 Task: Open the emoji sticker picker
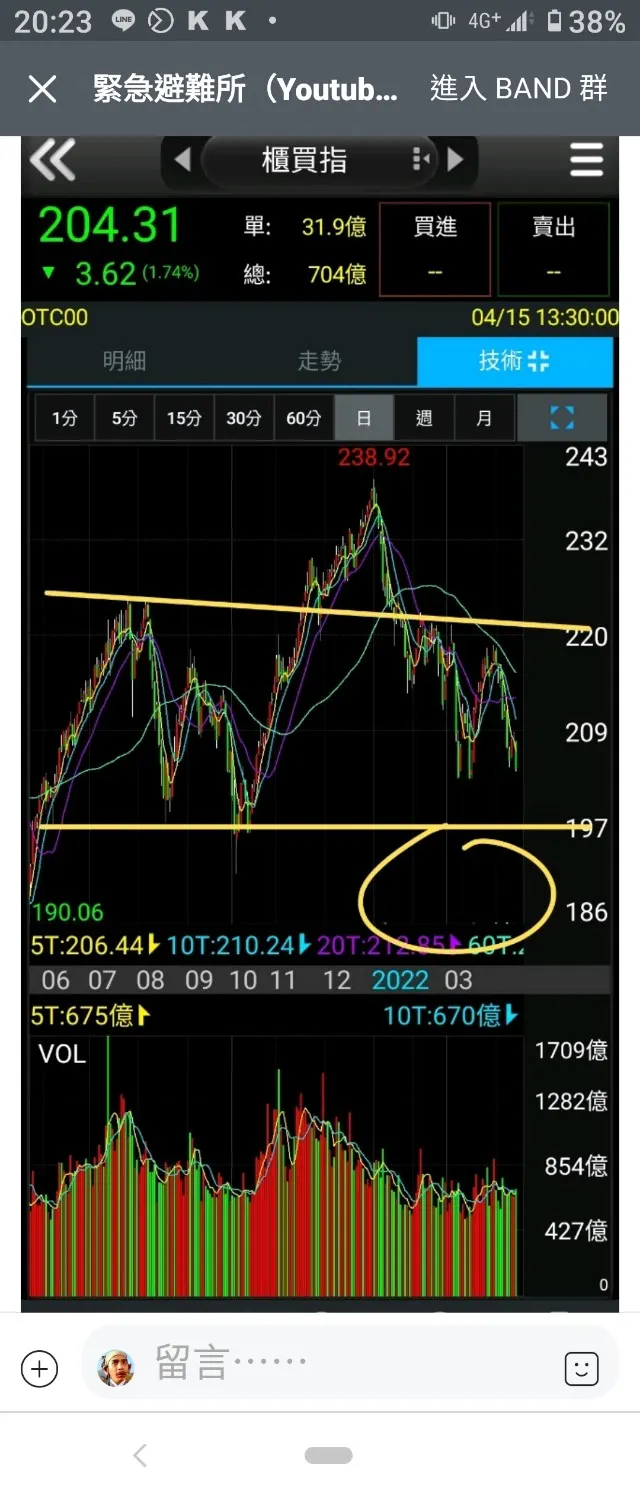coord(581,1368)
